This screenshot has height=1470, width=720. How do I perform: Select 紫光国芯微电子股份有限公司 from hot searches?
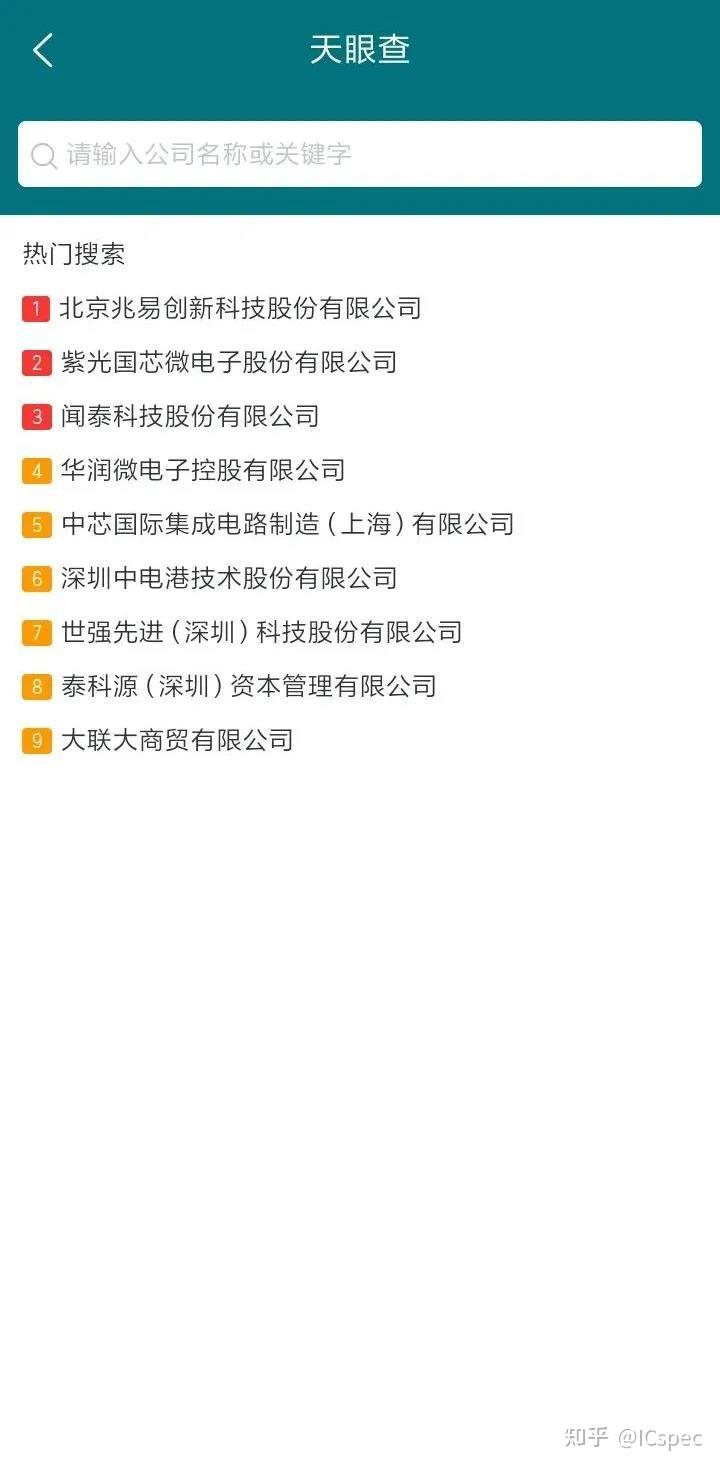[x=228, y=362]
